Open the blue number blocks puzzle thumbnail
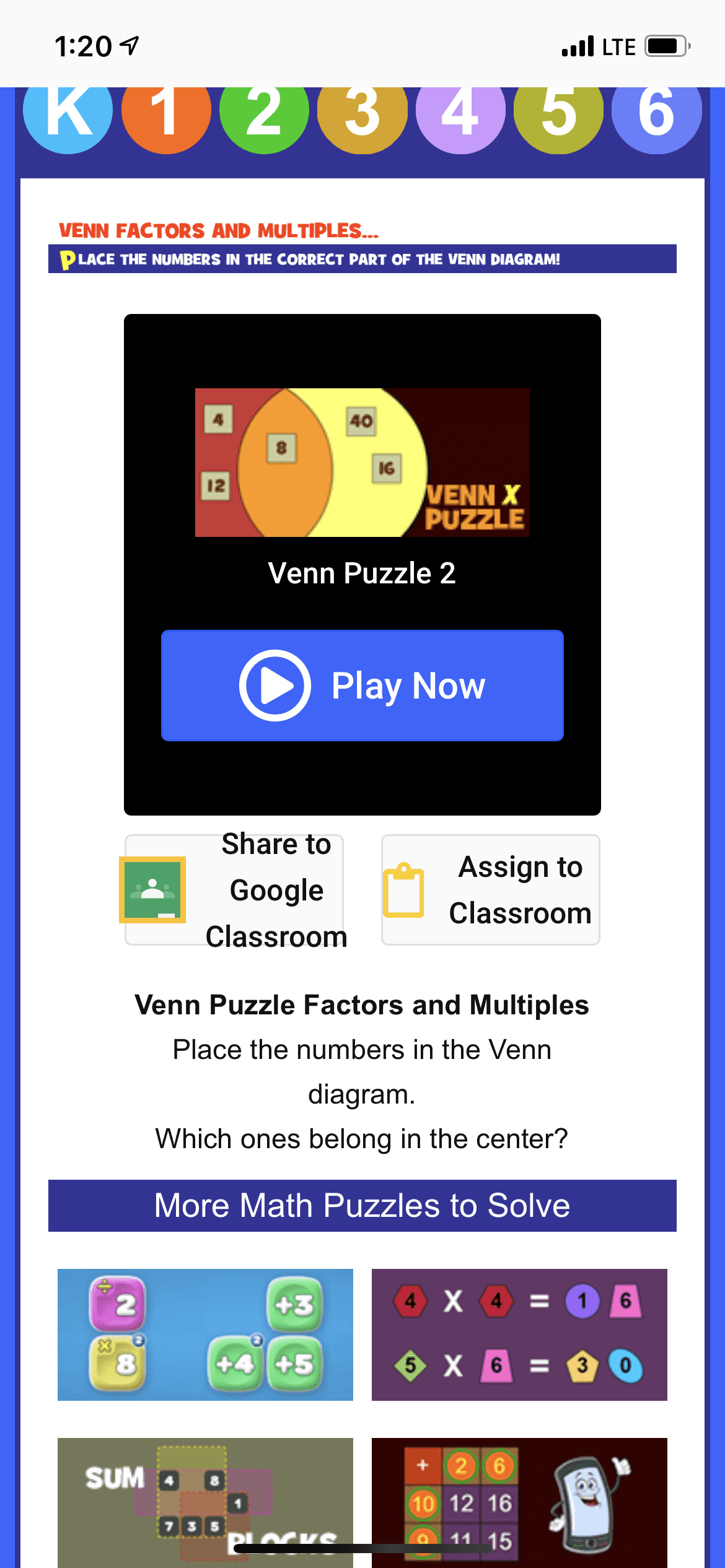725x1568 pixels. [x=205, y=1335]
